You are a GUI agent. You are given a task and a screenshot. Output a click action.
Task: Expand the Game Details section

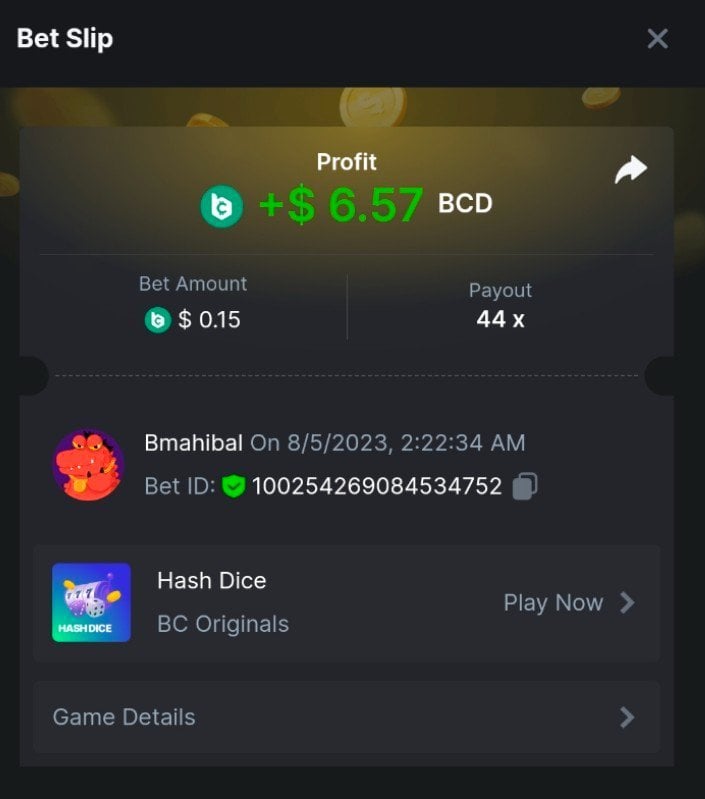(346, 717)
